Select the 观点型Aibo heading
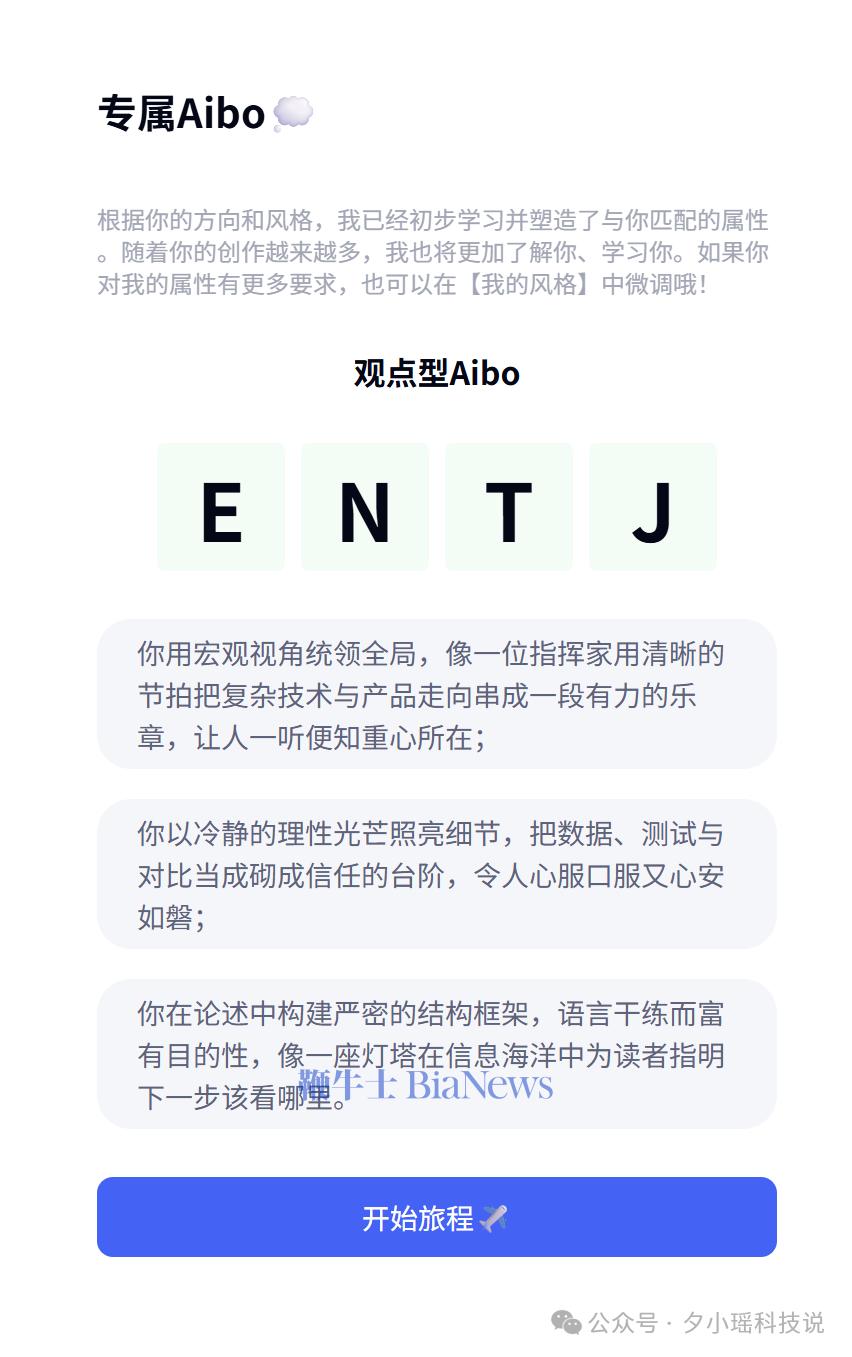The height and width of the screenshot is (1357, 852). click(435, 373)
